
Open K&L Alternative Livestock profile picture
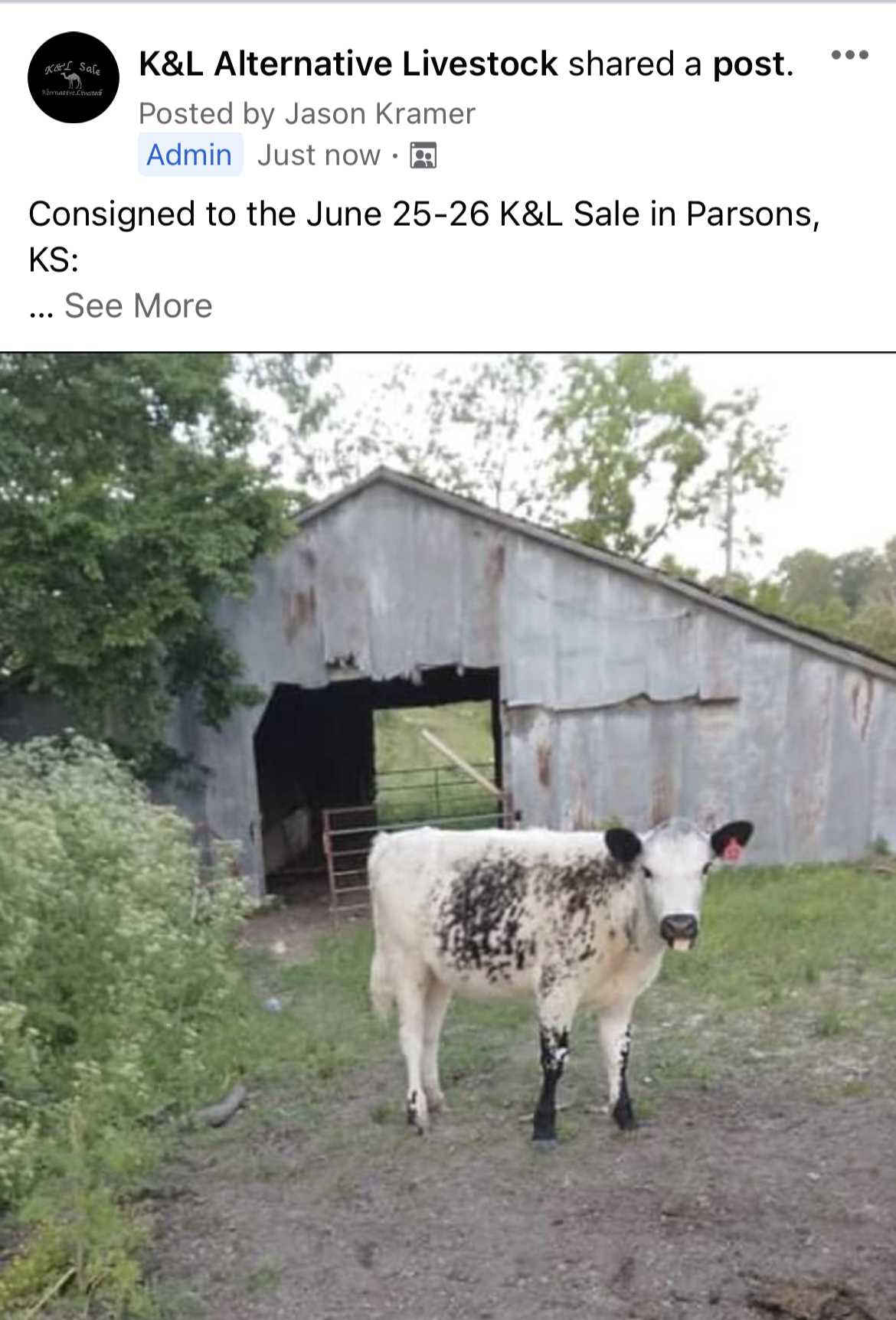(74, 77)
